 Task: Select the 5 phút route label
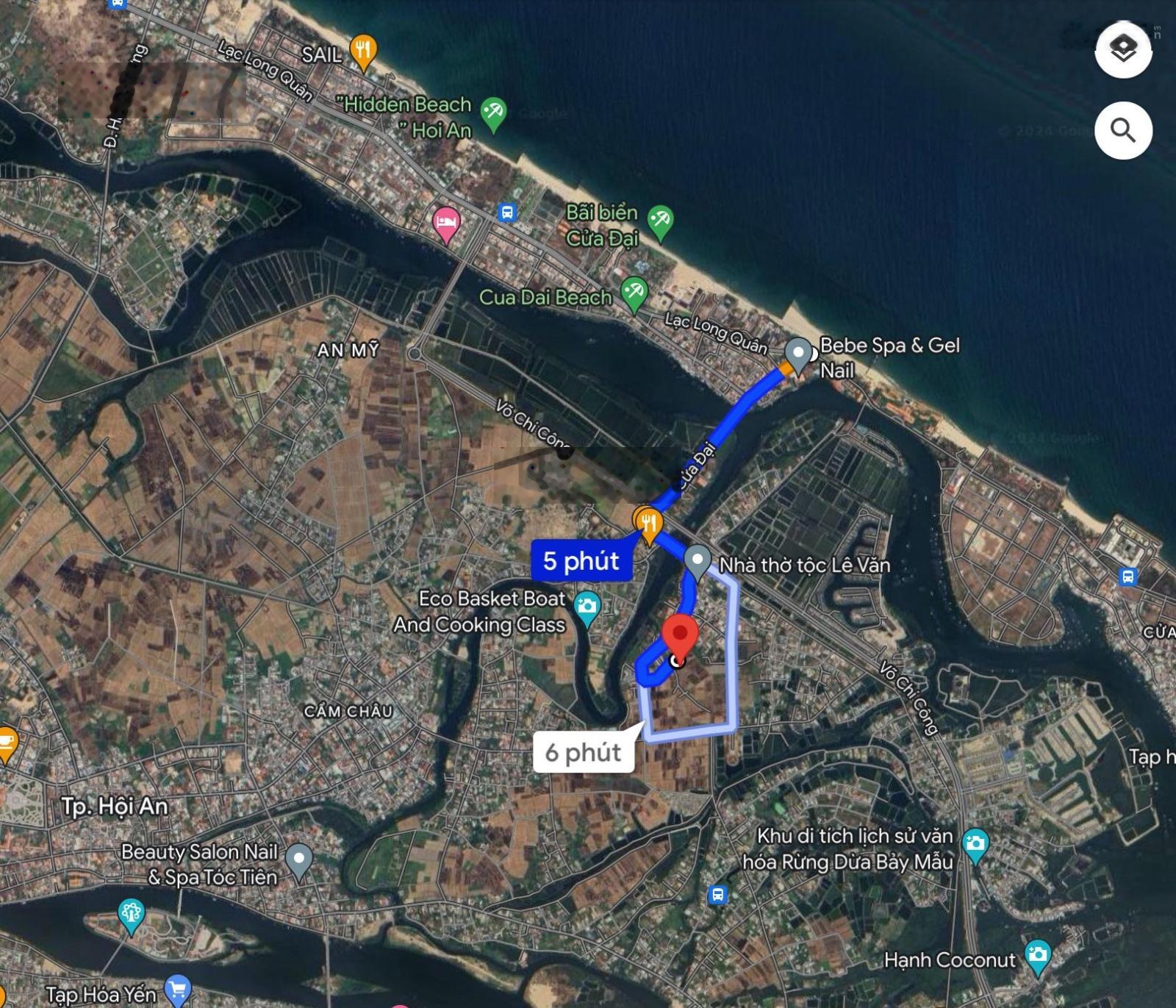click(x=581, y=561)
